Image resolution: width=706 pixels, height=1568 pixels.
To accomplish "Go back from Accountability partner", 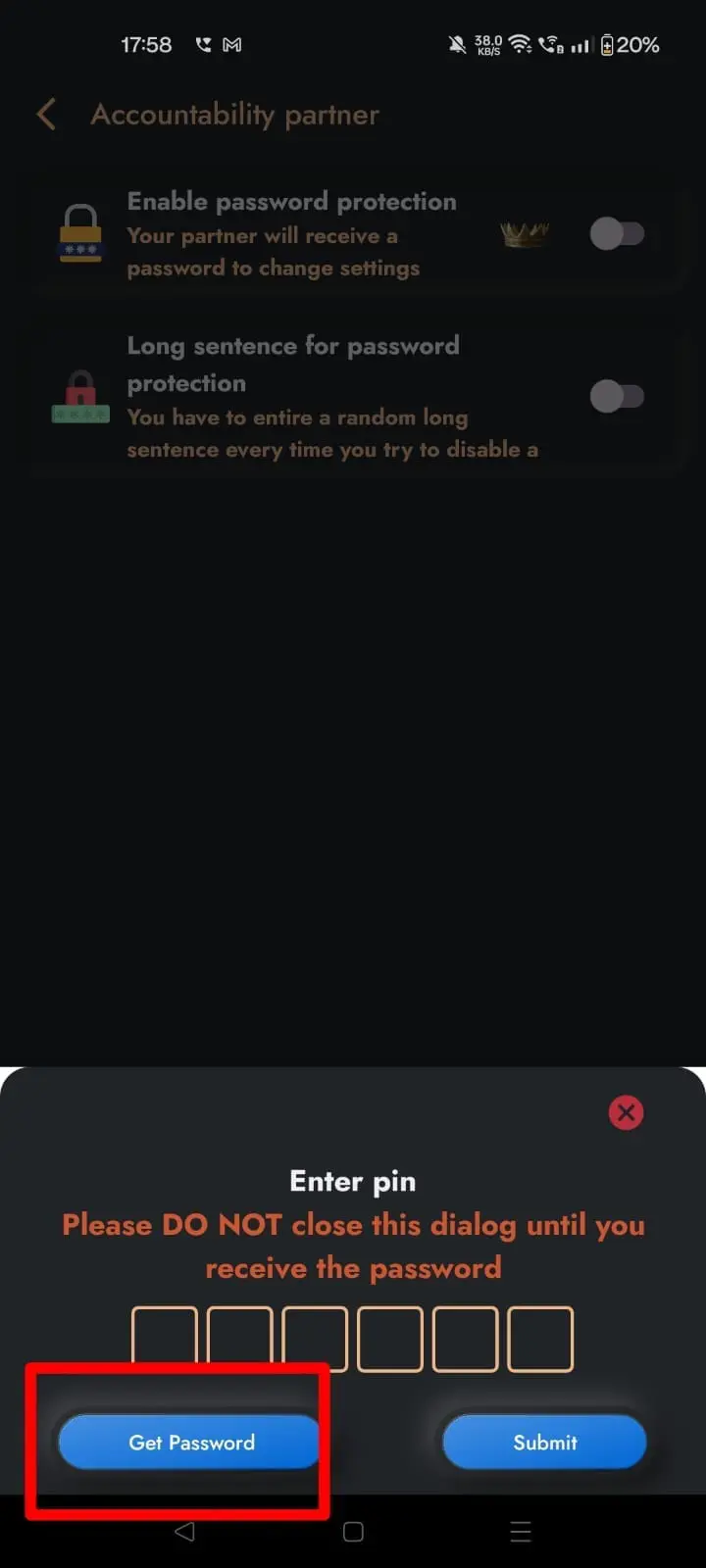I will point(46,115).
